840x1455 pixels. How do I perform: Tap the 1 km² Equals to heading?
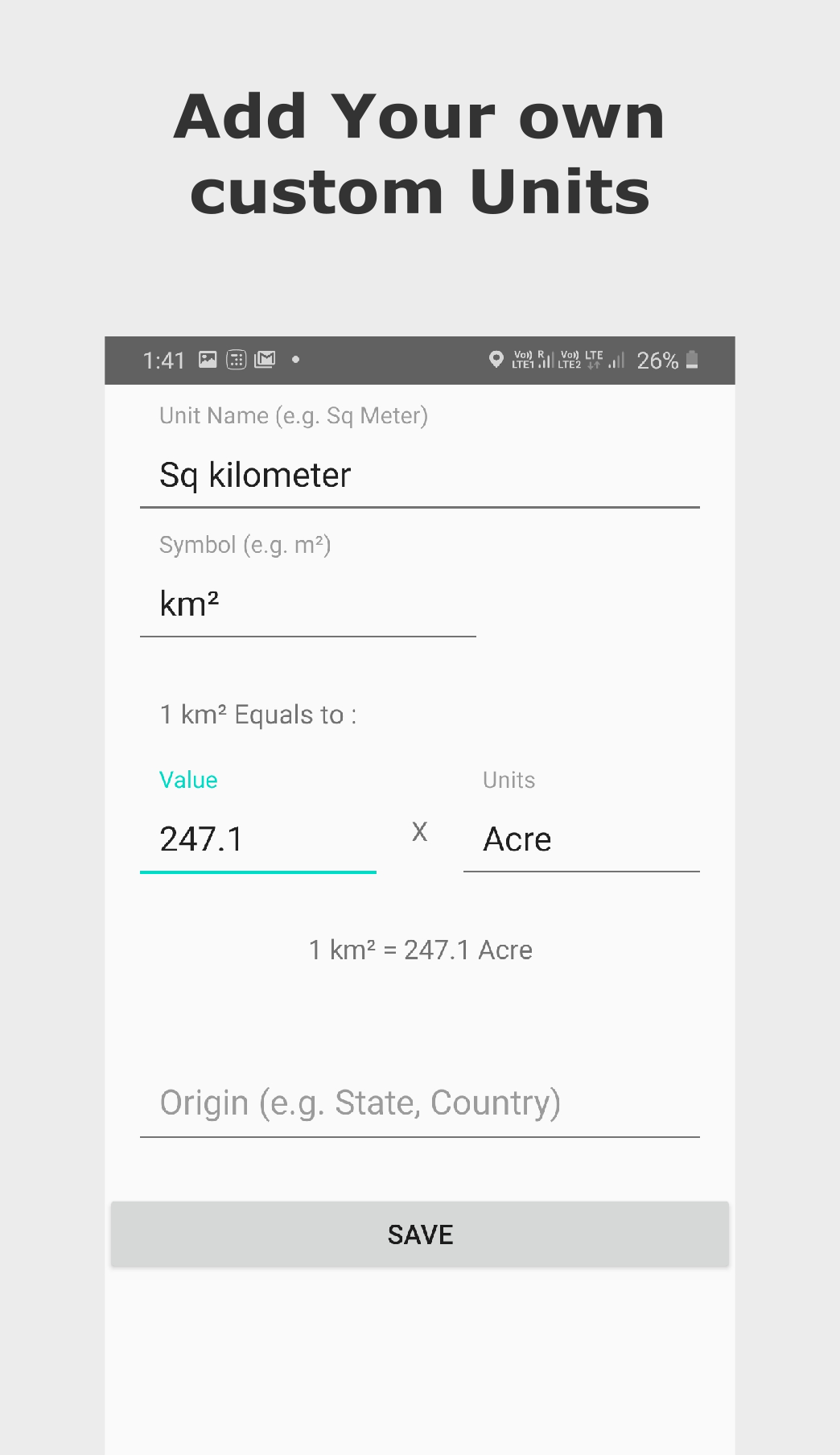[x=259, y=714]
